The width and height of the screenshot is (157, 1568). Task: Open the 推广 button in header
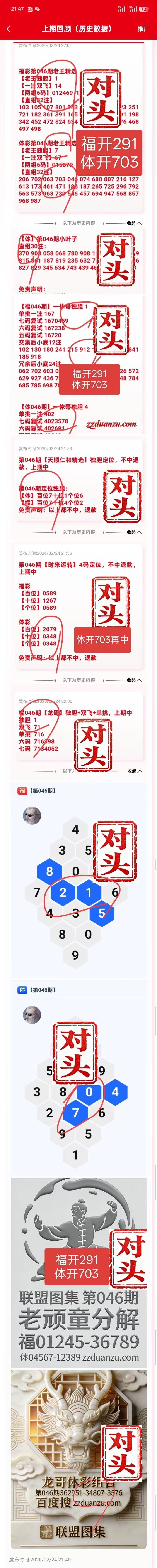143,29
